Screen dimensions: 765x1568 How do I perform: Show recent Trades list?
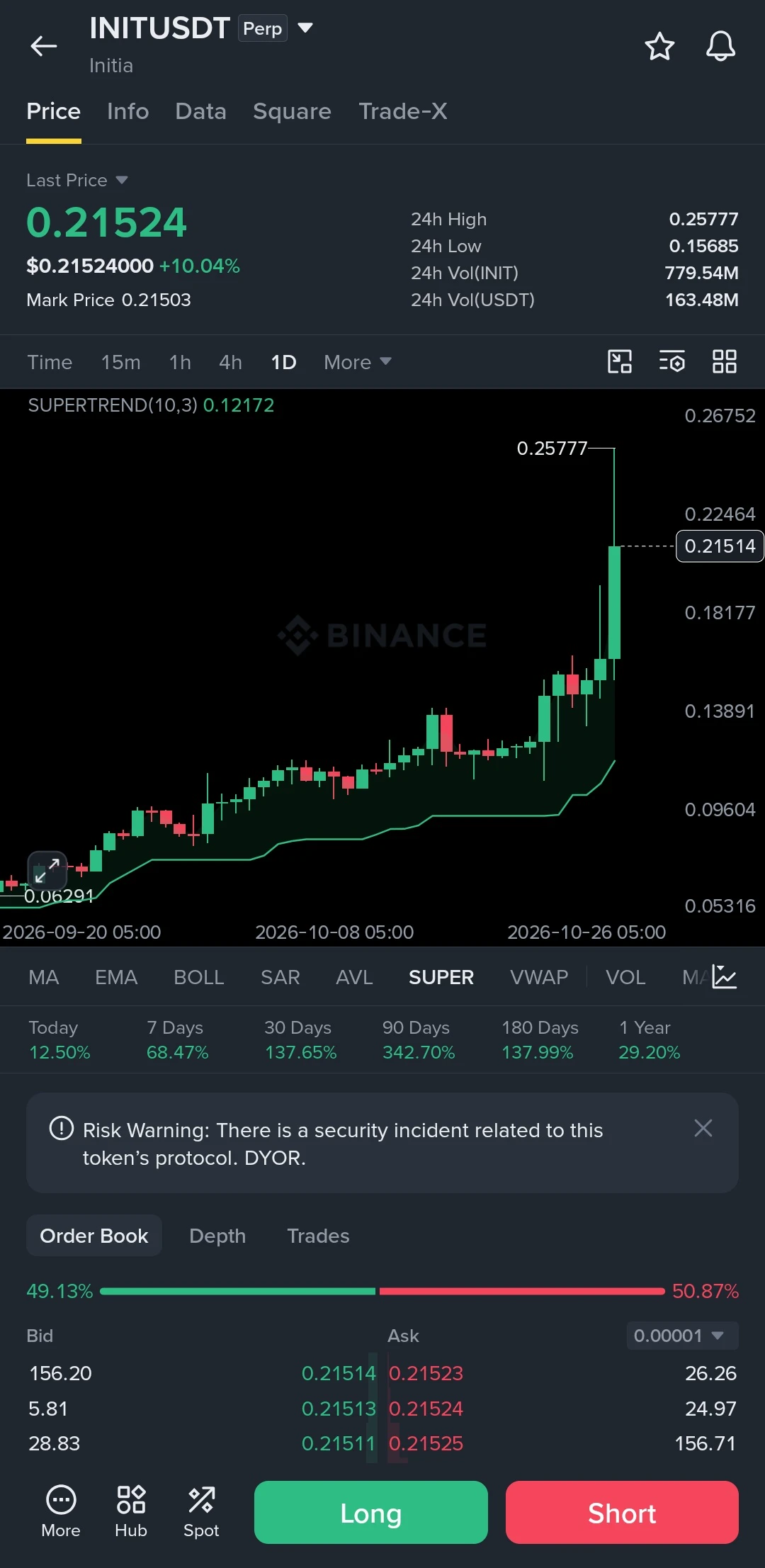318,1236
